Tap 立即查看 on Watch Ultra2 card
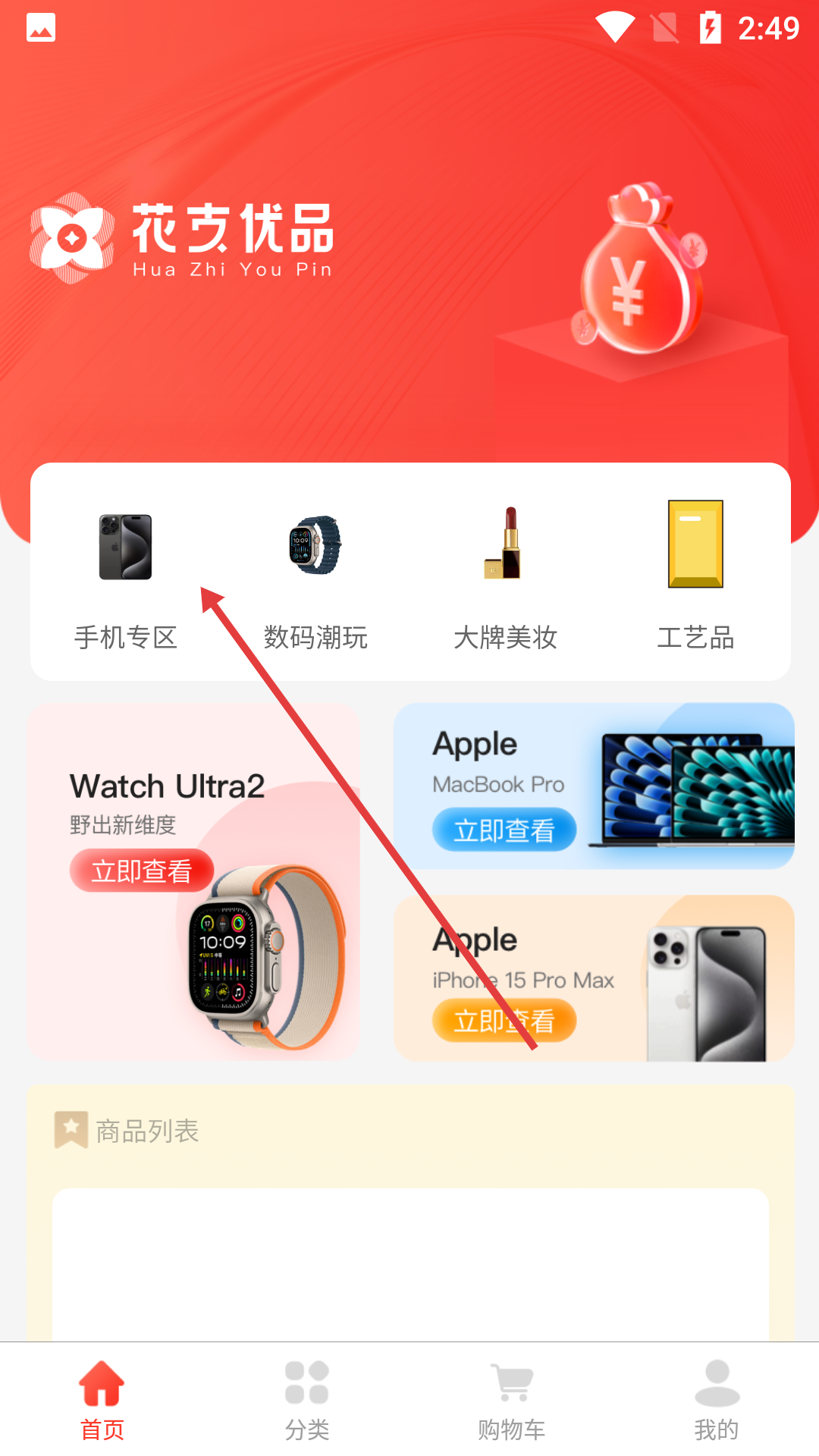The image size is (819, 1456). pos(141,871)
